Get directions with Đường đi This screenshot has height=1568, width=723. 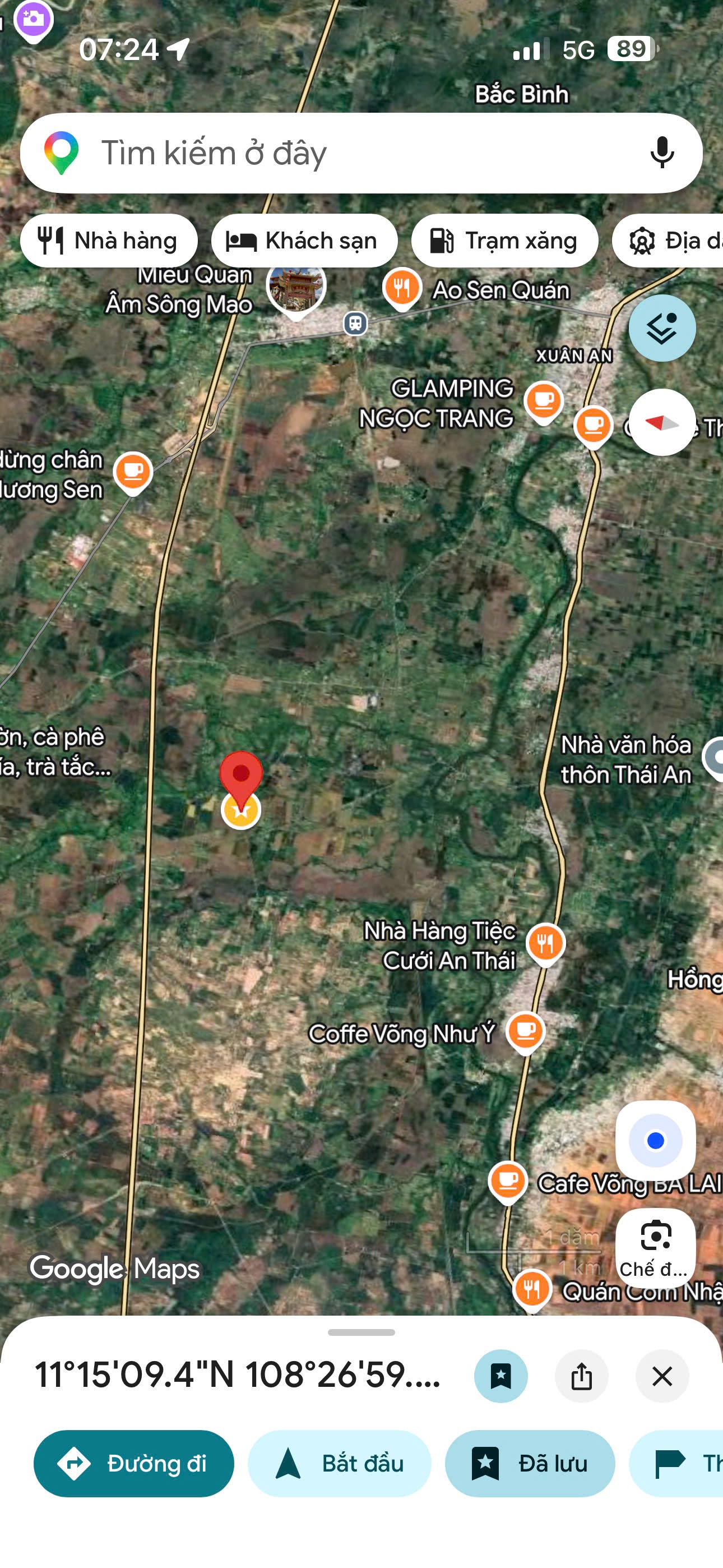(134, 1463)
